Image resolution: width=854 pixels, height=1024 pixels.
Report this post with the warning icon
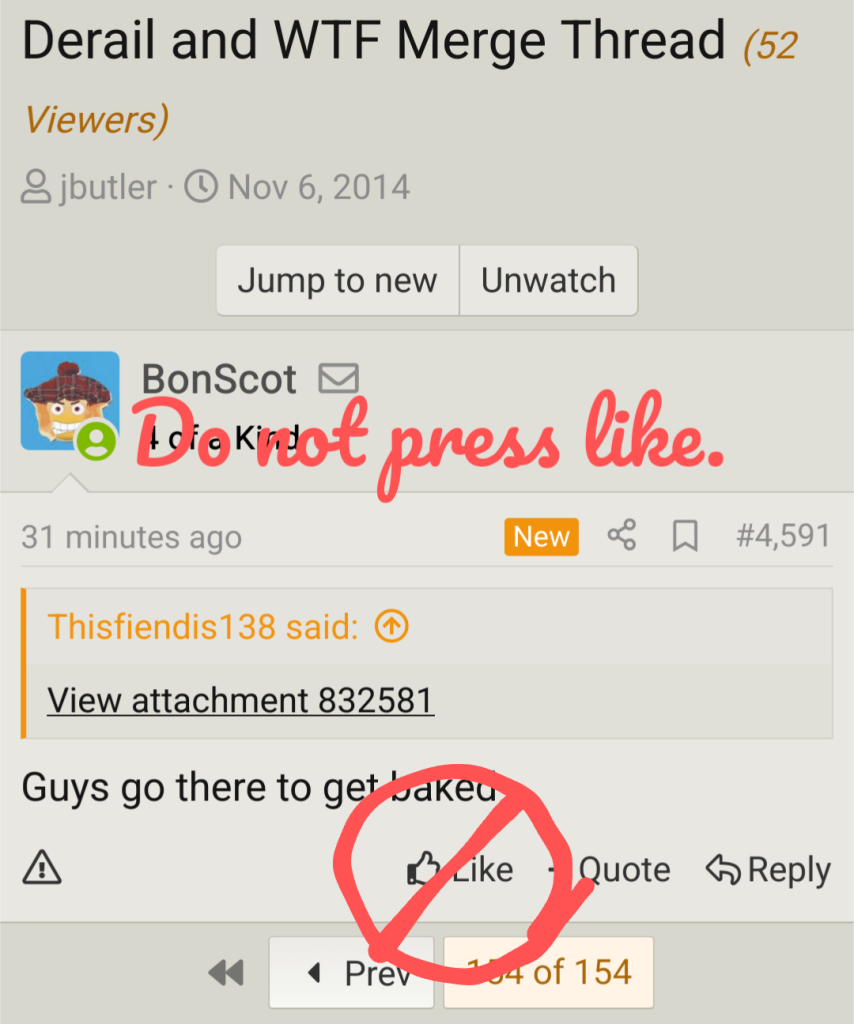coord(42,868)
